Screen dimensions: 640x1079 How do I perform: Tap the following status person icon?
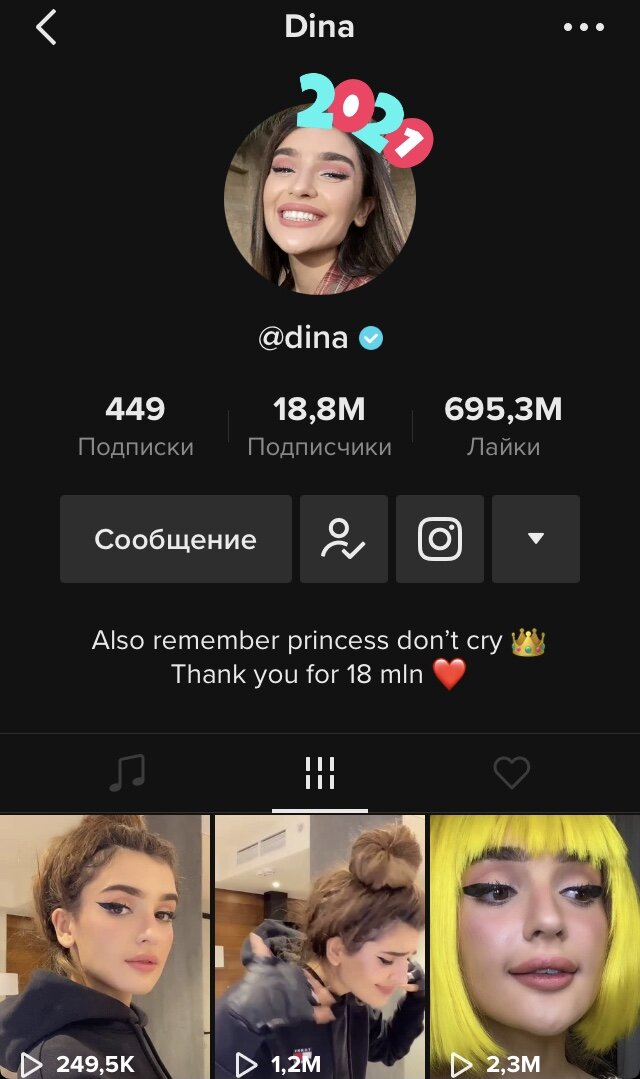(x=344, y=539)
